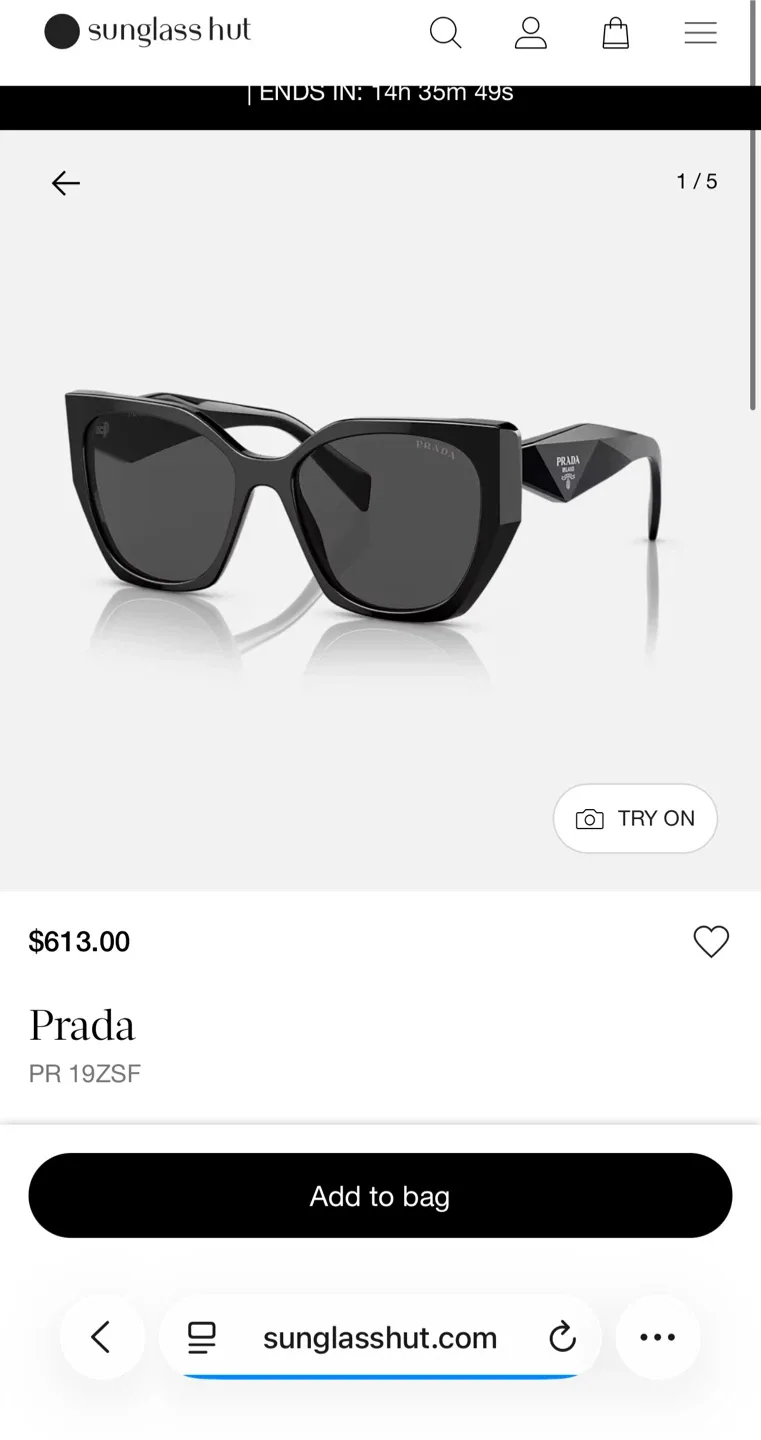The image size is (761, 1440).
Task: Open the browser more options menu
Action: pyautogui.click(x=658, y=1336)
